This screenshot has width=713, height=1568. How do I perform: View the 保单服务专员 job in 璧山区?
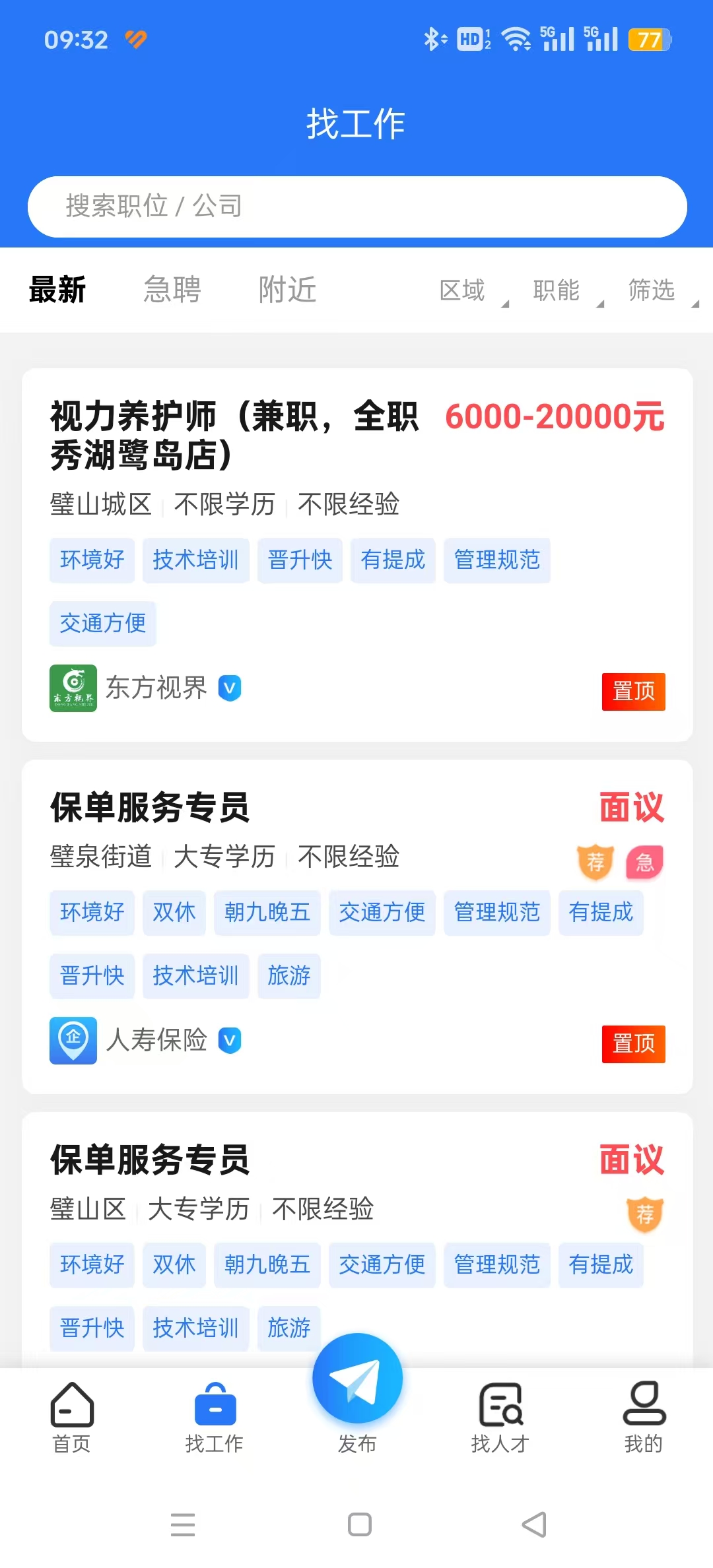[x=151, y=1160]
